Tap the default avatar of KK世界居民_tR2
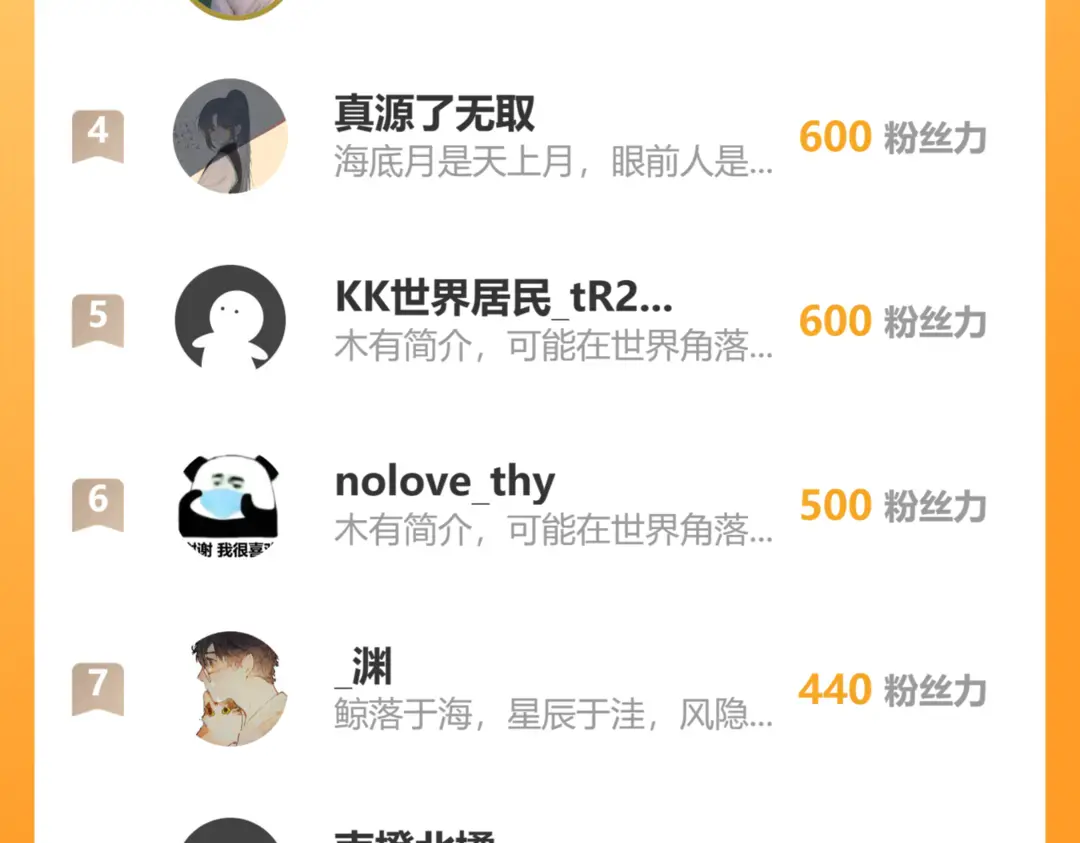This screenshot has width=1080, height=843. 230,320
